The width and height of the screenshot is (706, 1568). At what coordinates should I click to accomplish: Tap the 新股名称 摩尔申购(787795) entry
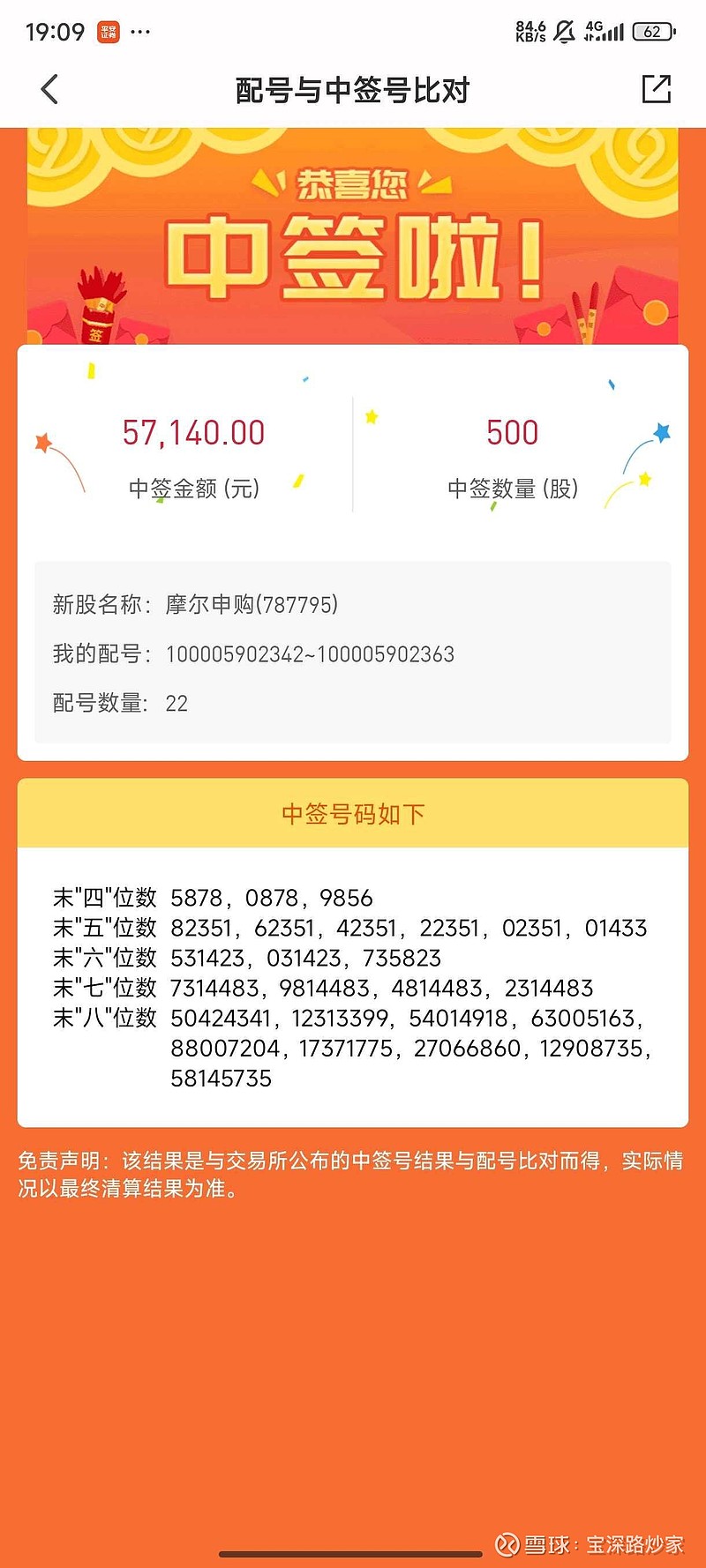point(199,606)
